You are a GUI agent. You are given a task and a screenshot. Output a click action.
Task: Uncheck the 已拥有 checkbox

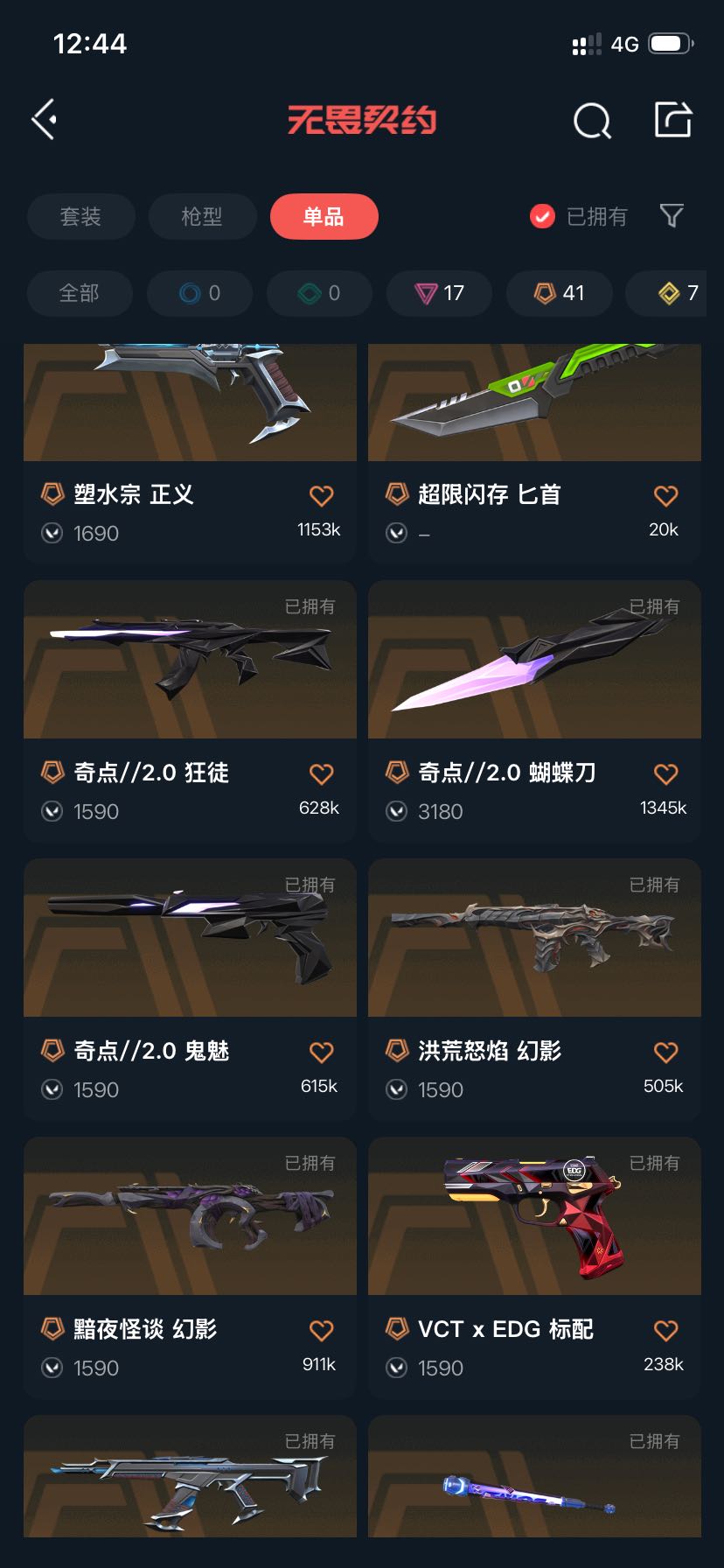542,216
